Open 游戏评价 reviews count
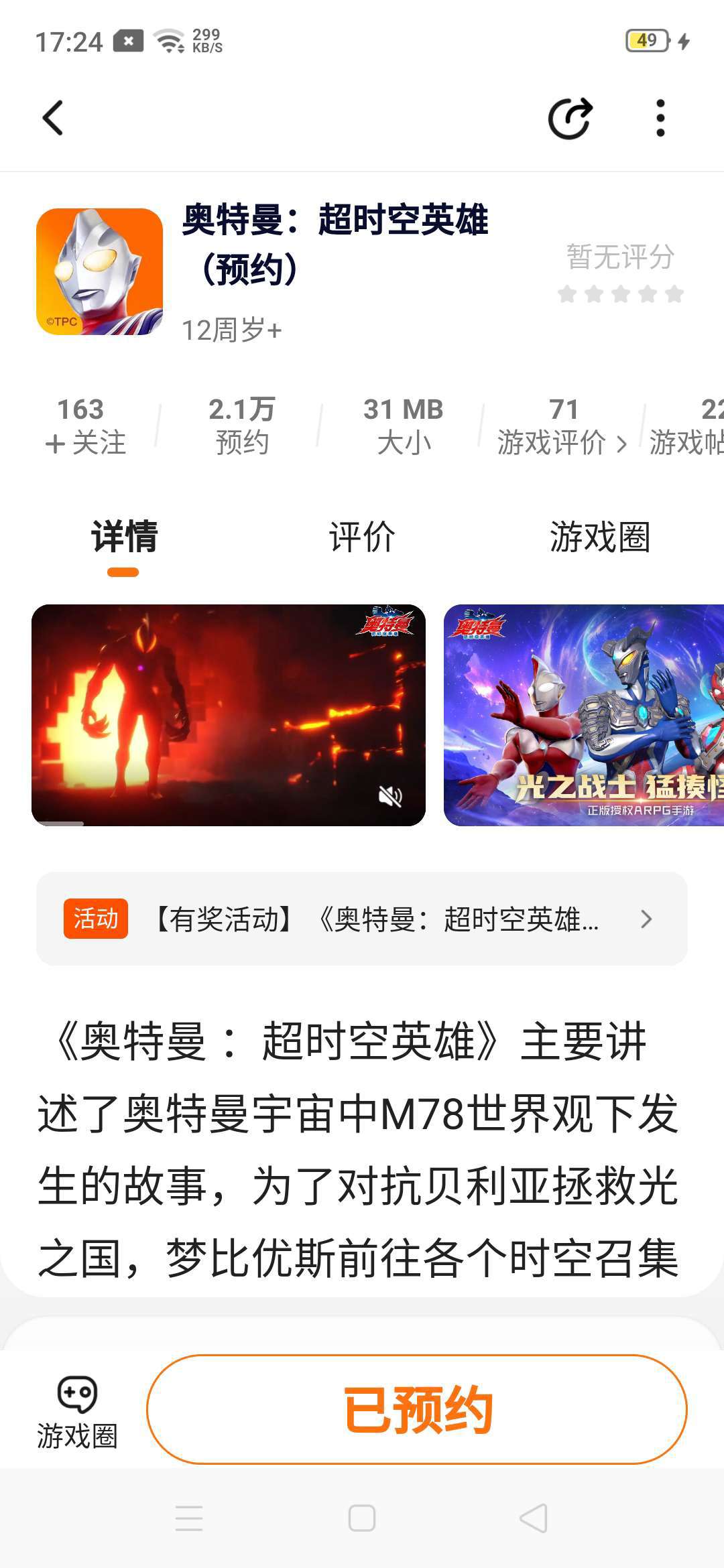The height and width of the screenshot is (1568, 724). 562,427
